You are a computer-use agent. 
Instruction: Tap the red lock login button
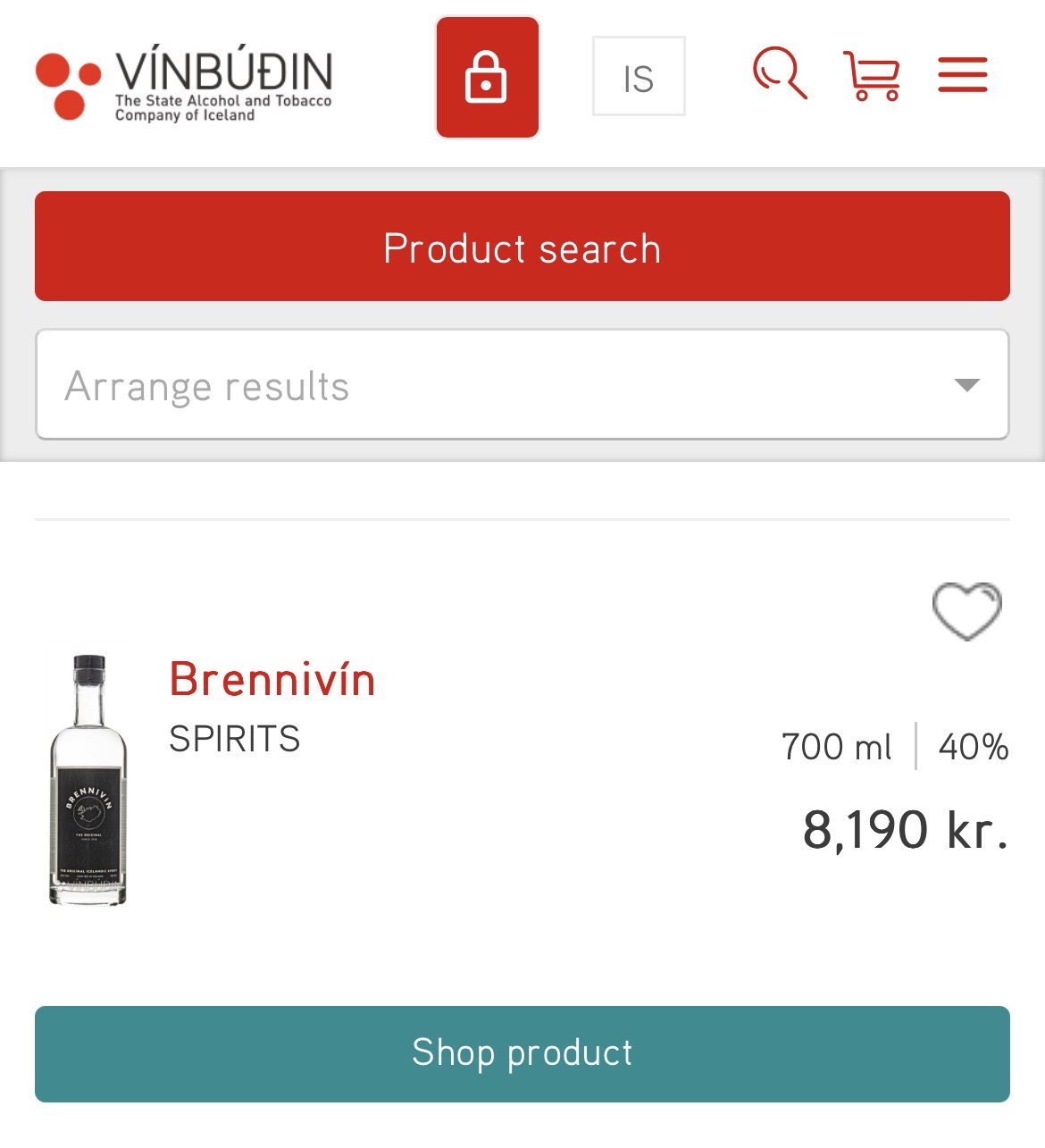(487, 78)
